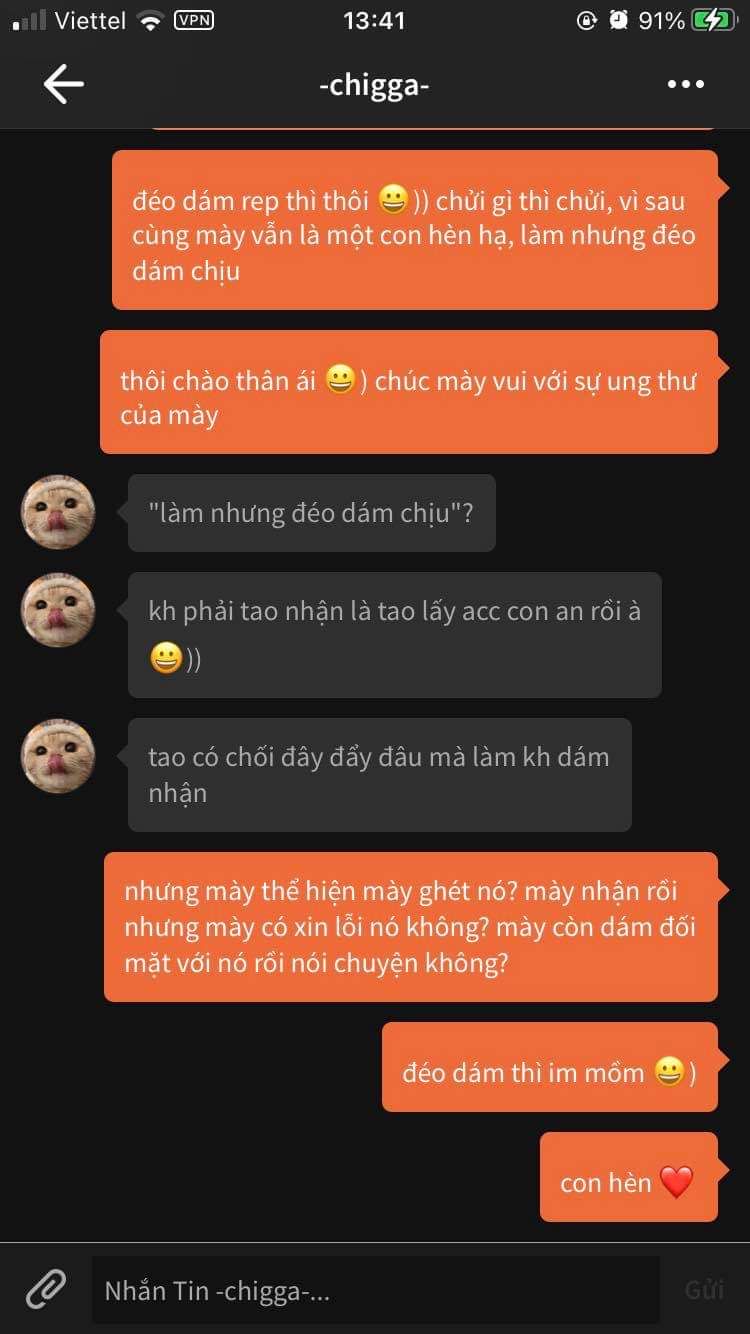Open sender's cat avatar beside 'tao có chối' message

pyautogui.click(x=59, y=756)
